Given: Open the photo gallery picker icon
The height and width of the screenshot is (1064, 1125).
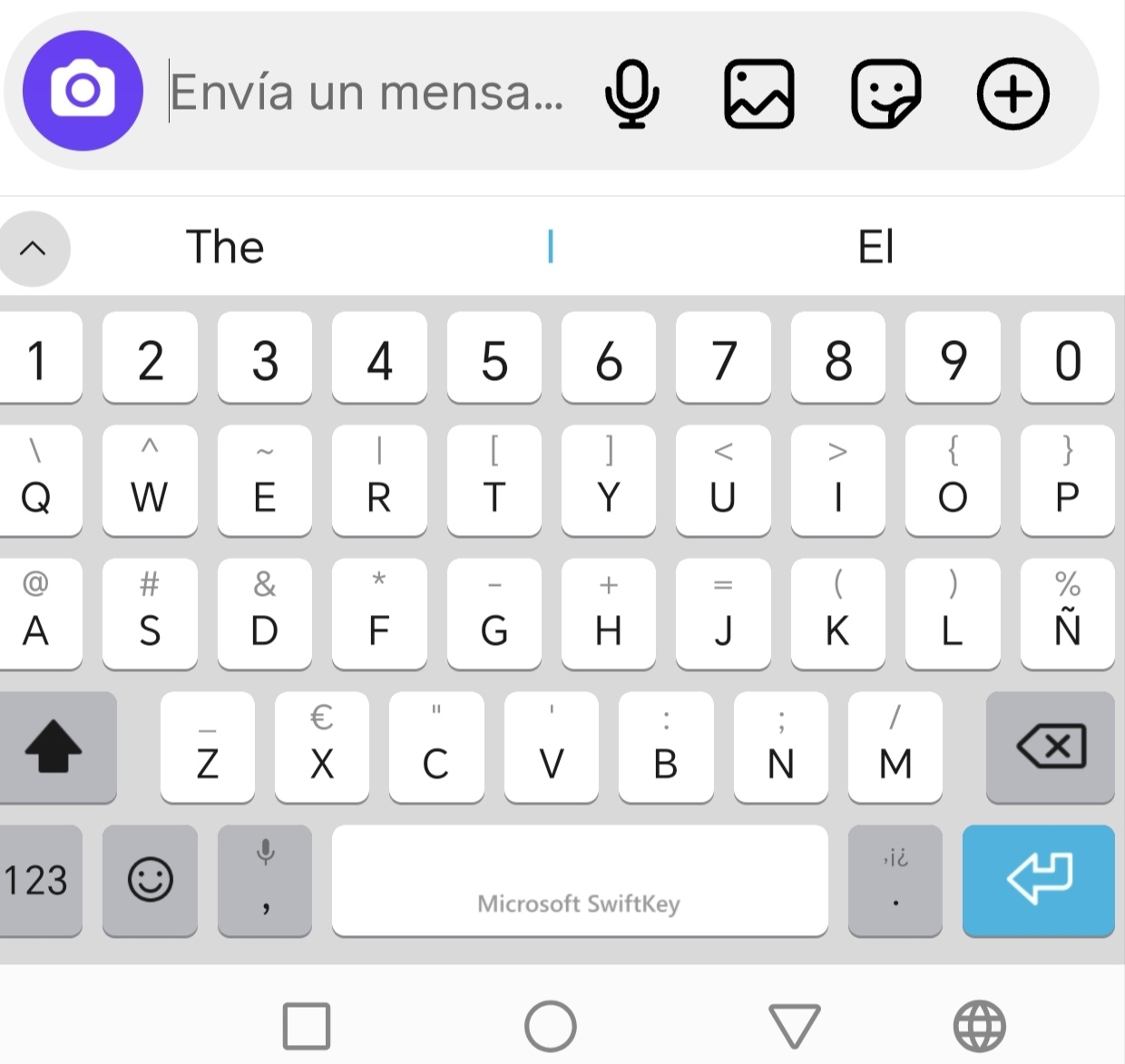Looking at the screenshot, I should click(x=759, y=93).
